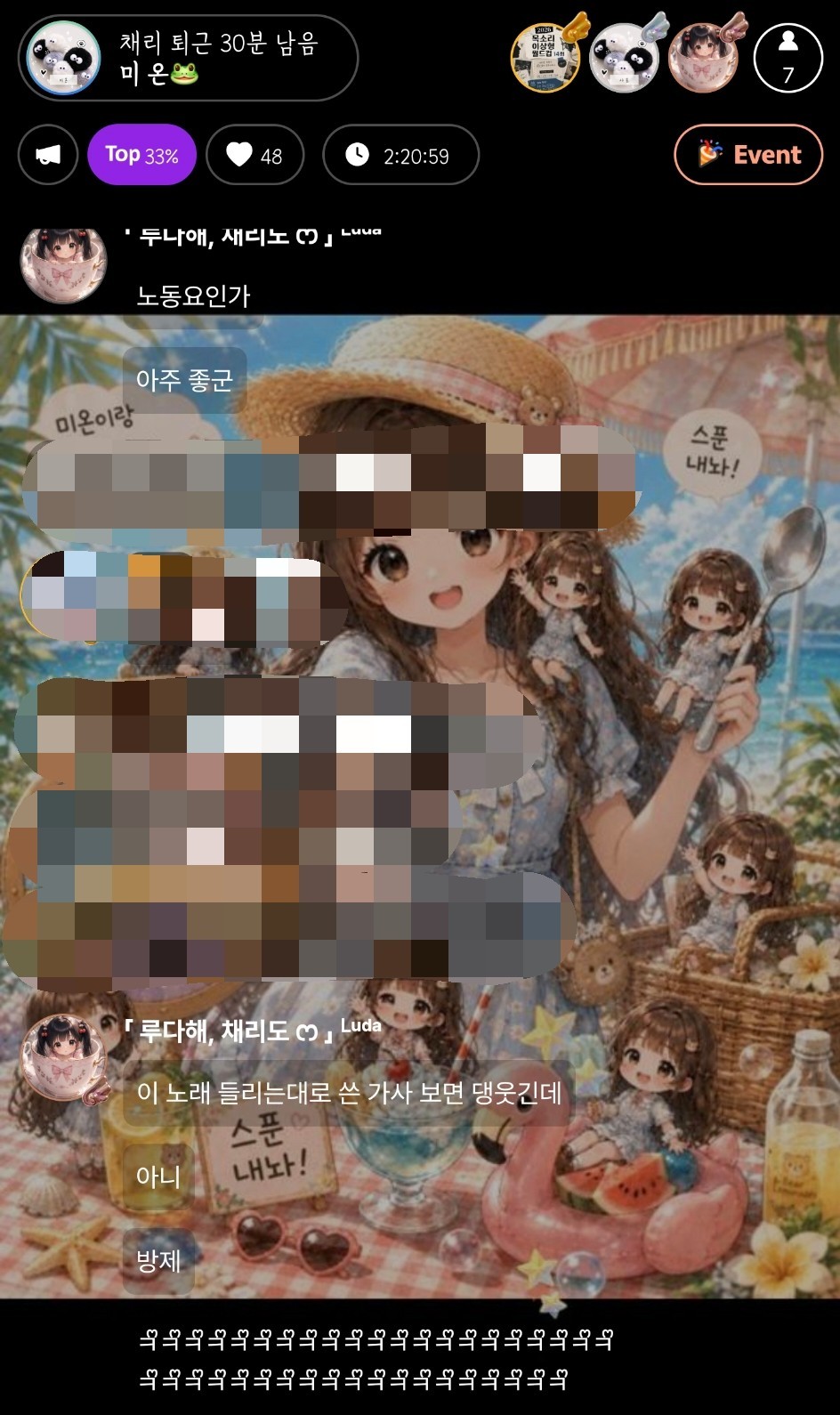Tap the Top 33% ranking chip
This screenshot has width=840, height=1415.
click(x=141, y=155)
